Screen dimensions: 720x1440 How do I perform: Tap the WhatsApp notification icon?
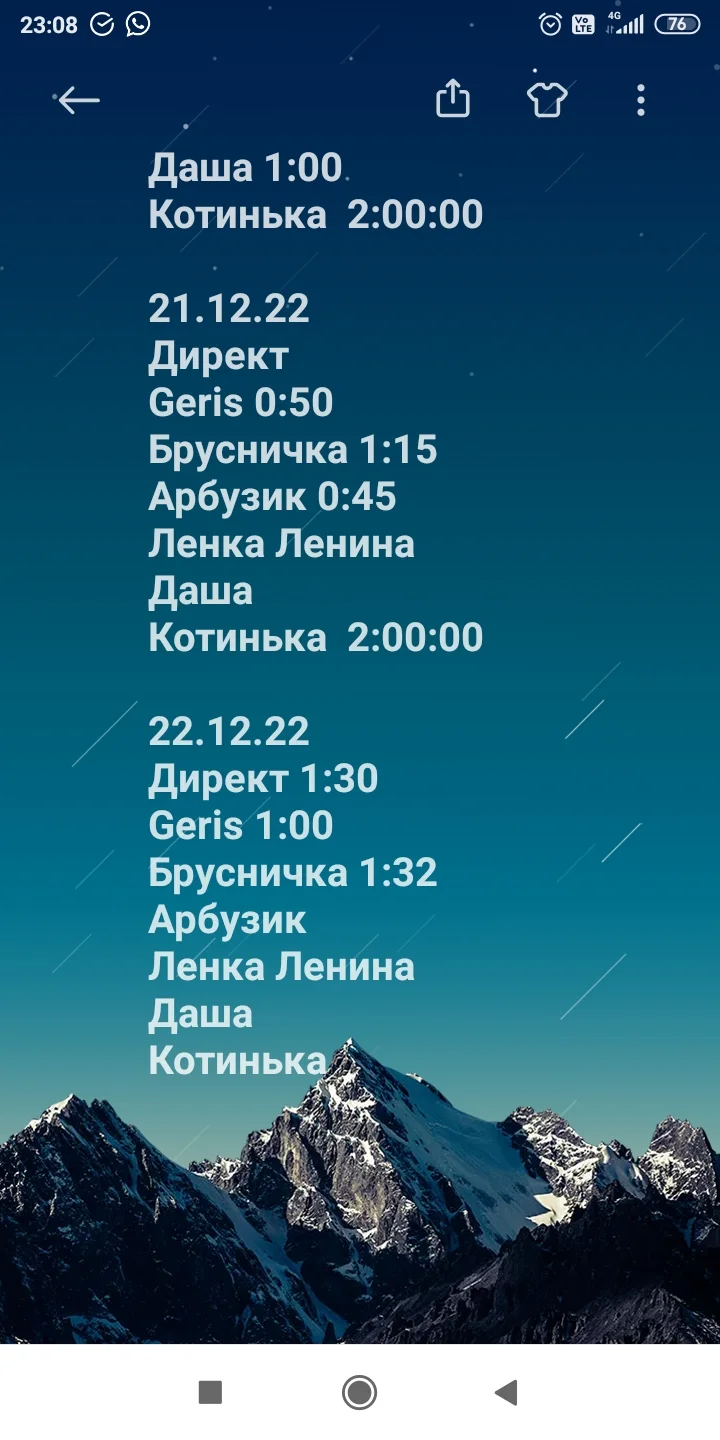click(139, 22)
